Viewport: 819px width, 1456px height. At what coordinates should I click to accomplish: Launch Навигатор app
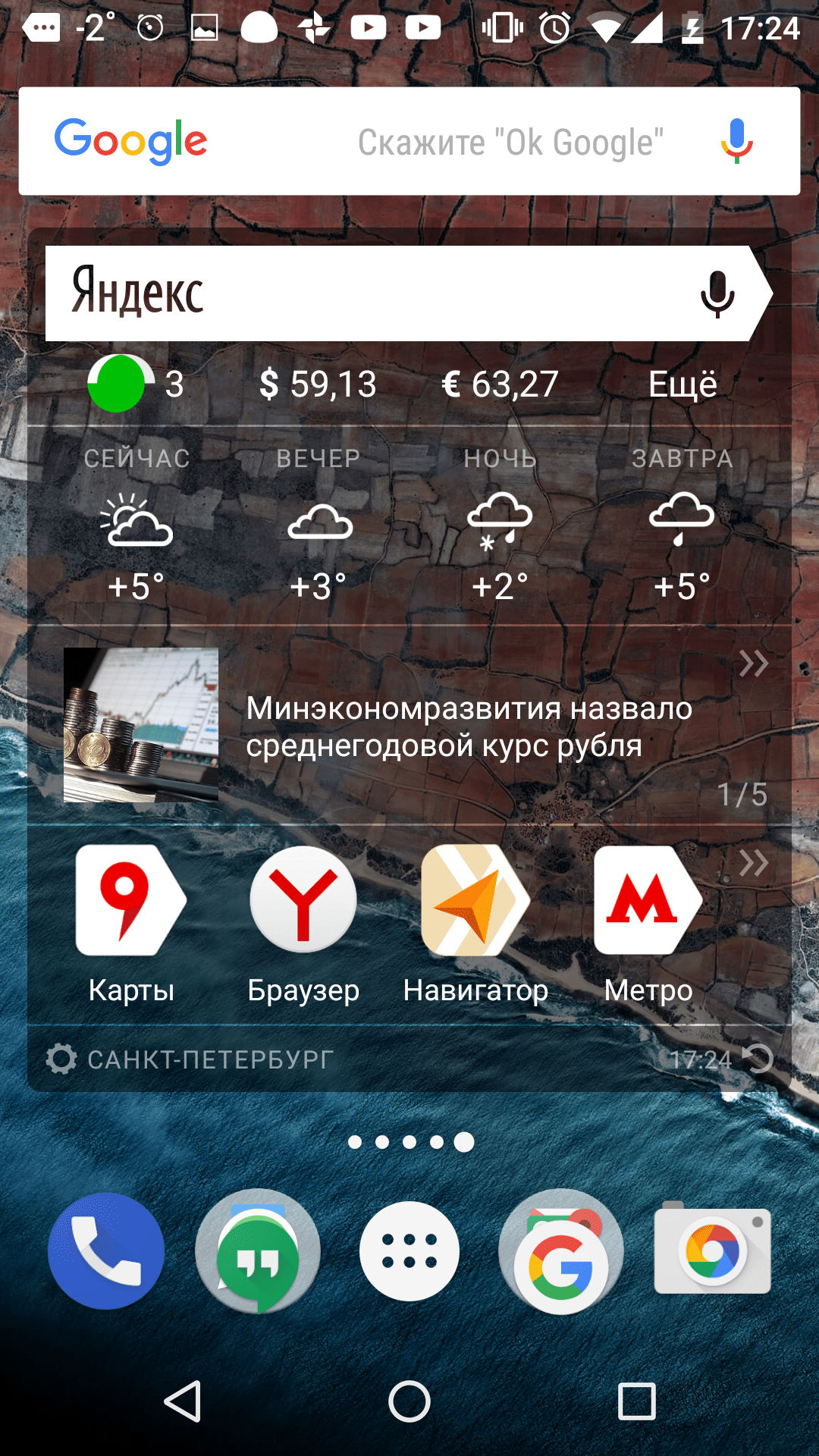click(x=475, y=921)
